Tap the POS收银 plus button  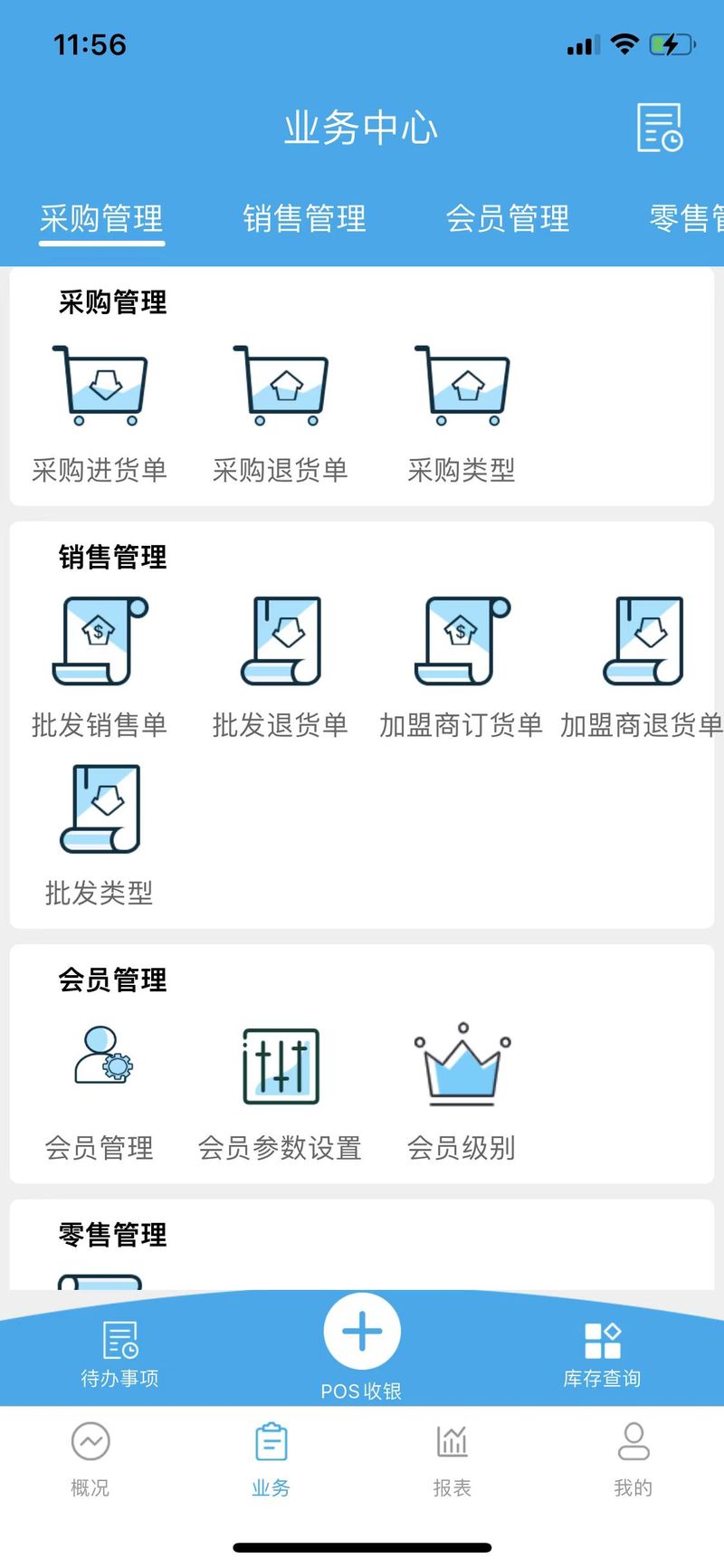click(x=362, y=1332)
